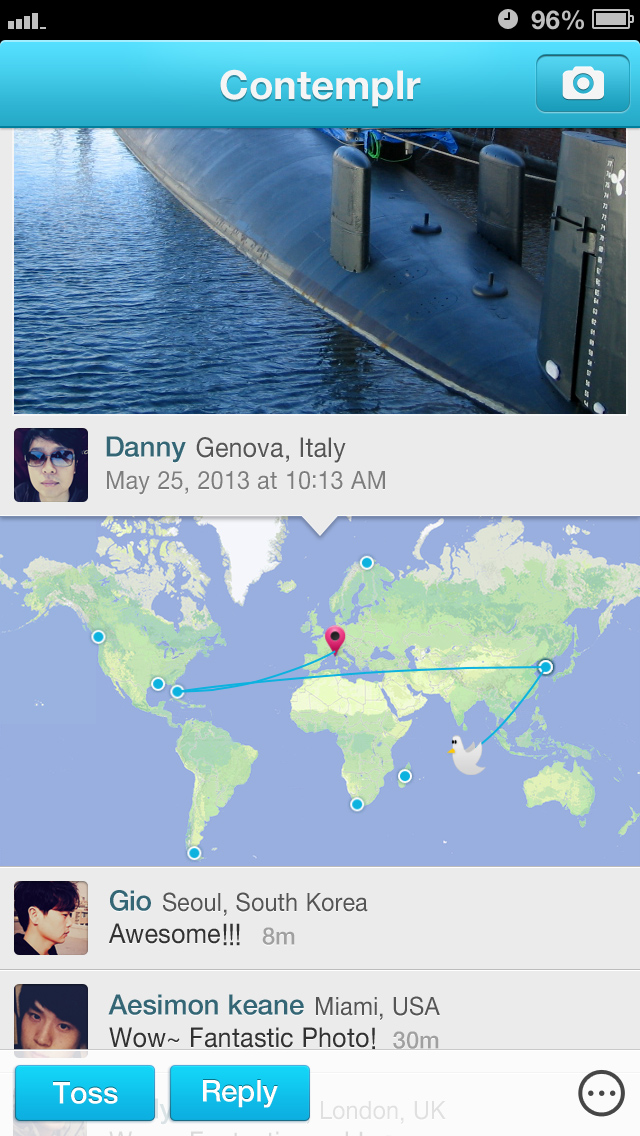The image size is (640, 1136).
Task: Open the camera to take a photo
Action: [x=582, y=84]
